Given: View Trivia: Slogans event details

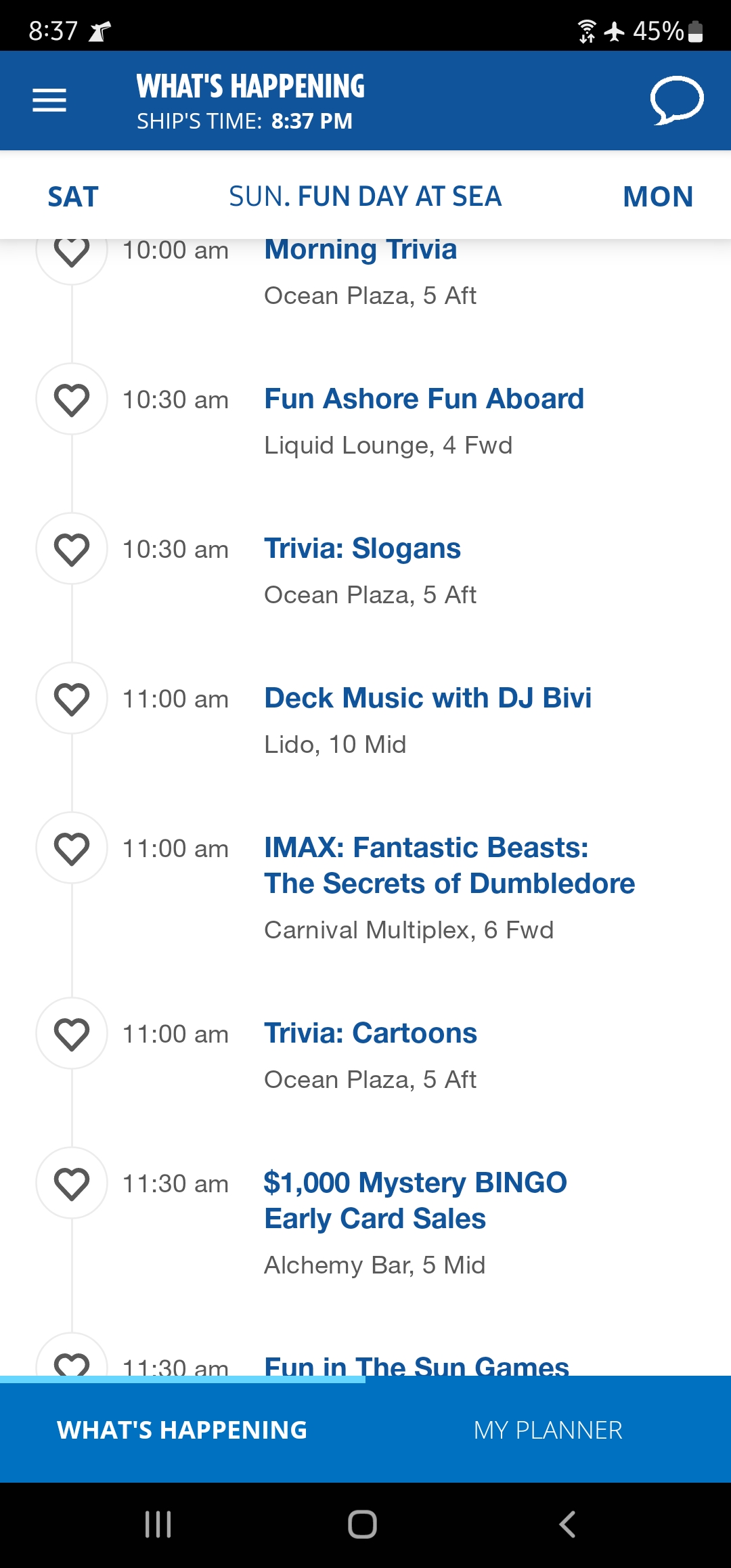Looking at the screenshot, I should tap(362, 548).
